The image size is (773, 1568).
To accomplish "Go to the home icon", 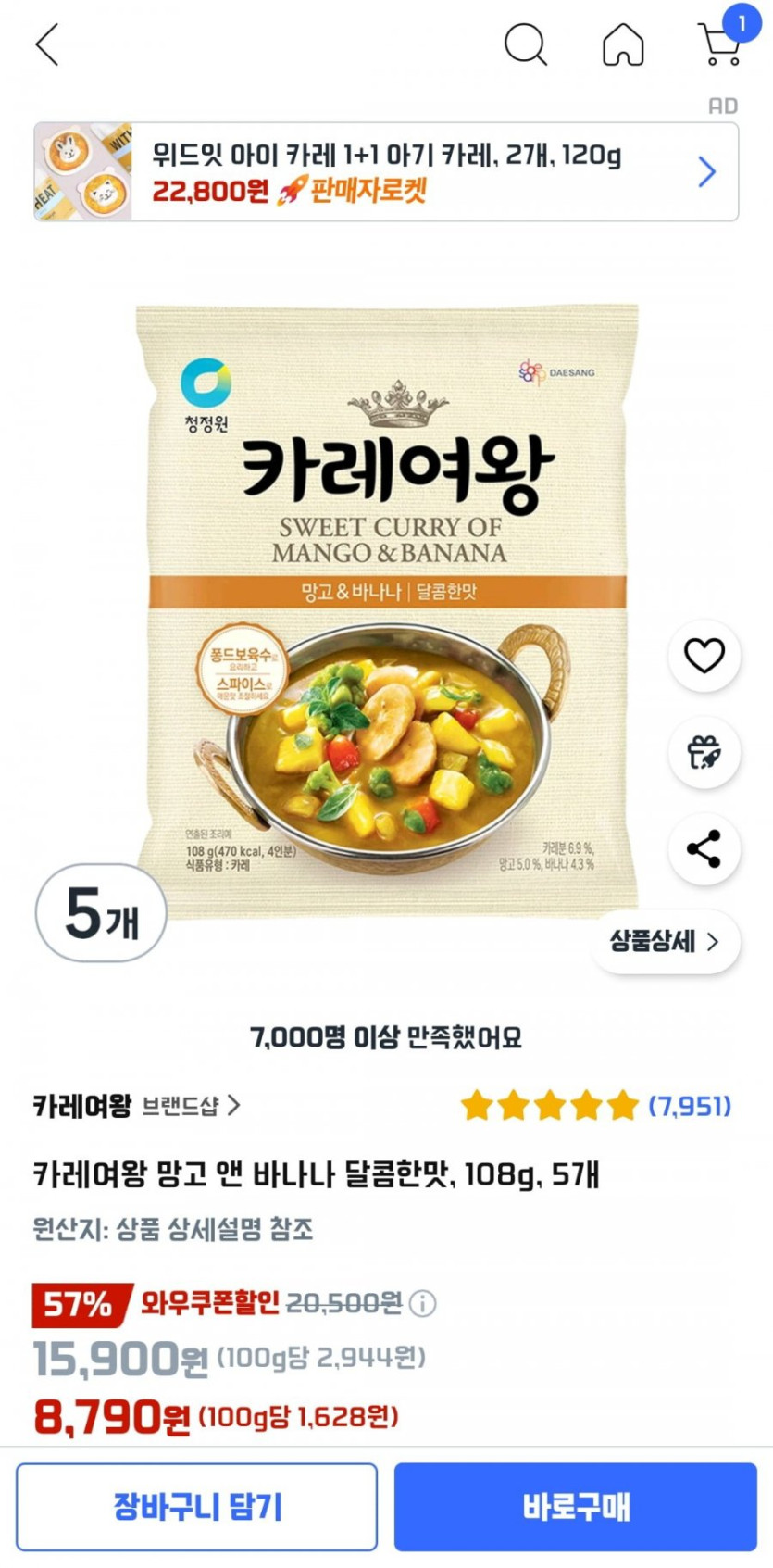I will [x=623, y=44].
